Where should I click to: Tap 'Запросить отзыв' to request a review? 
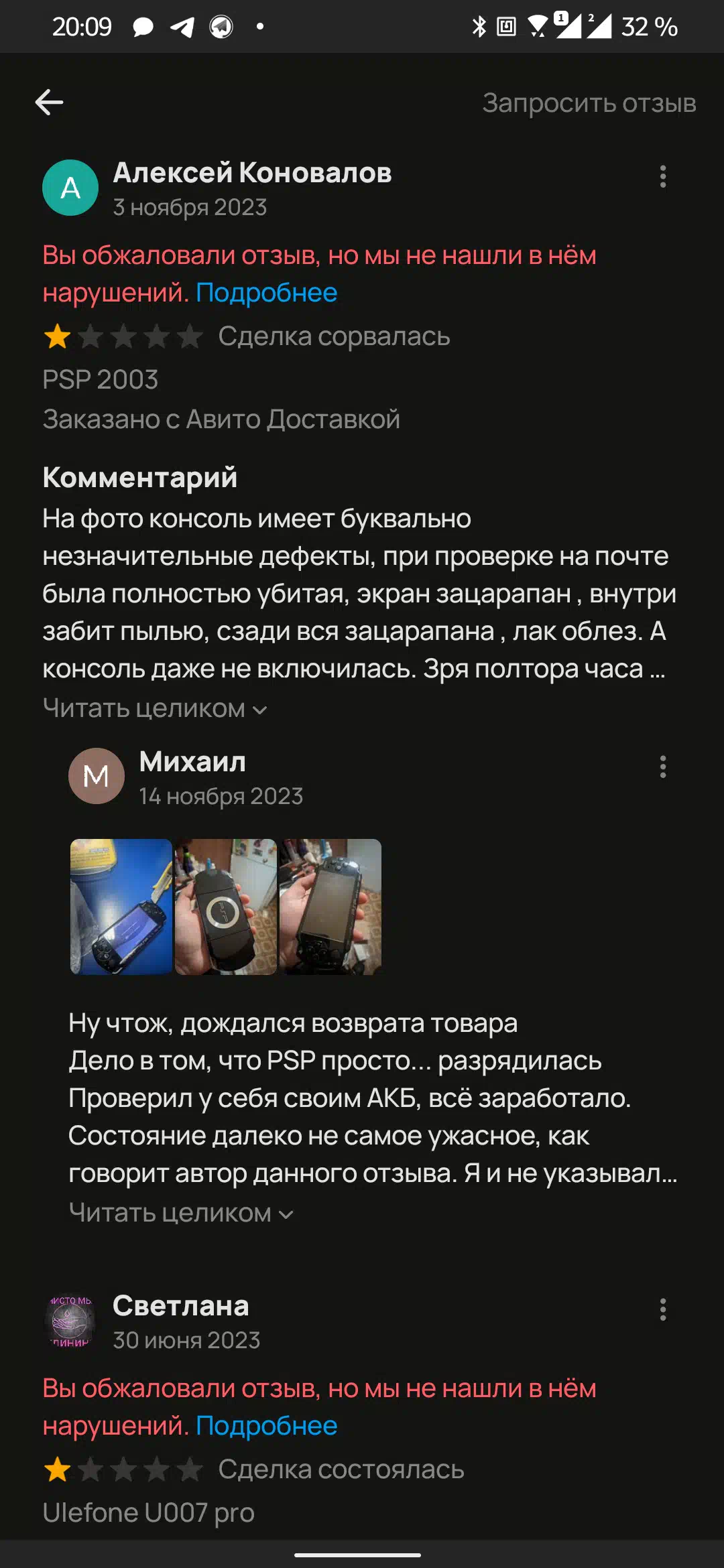tap(589, 103)
